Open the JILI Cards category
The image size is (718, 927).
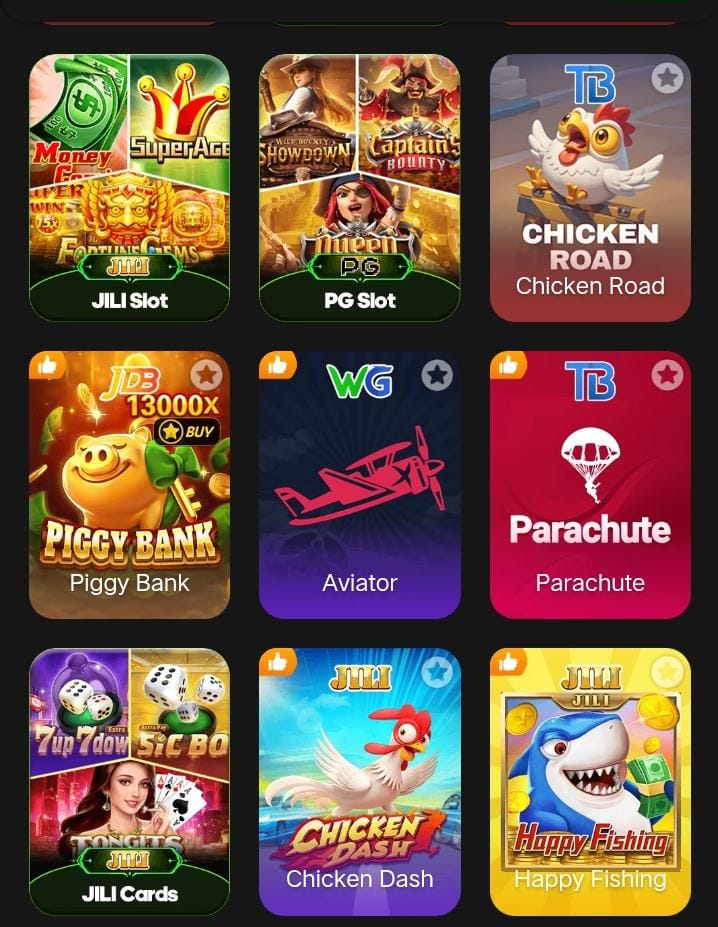tap(129, 782)
